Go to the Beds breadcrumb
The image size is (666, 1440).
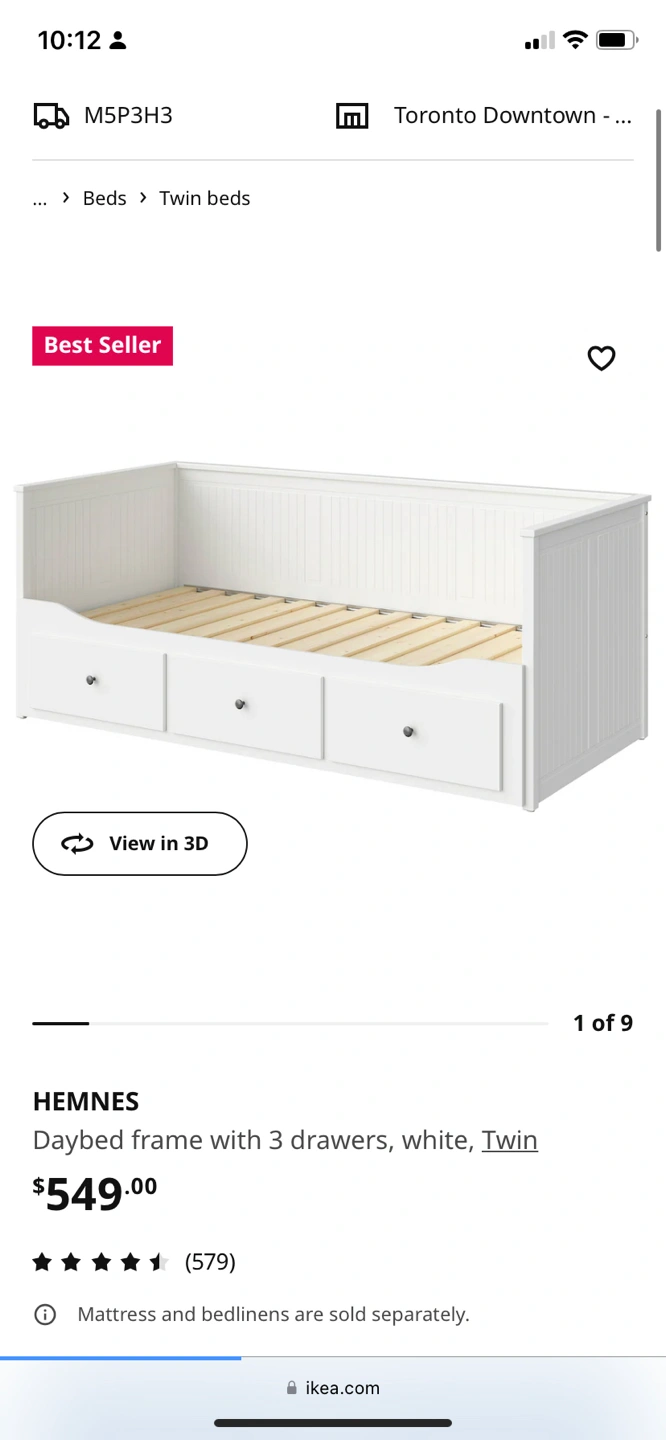[x=104, y=198]
